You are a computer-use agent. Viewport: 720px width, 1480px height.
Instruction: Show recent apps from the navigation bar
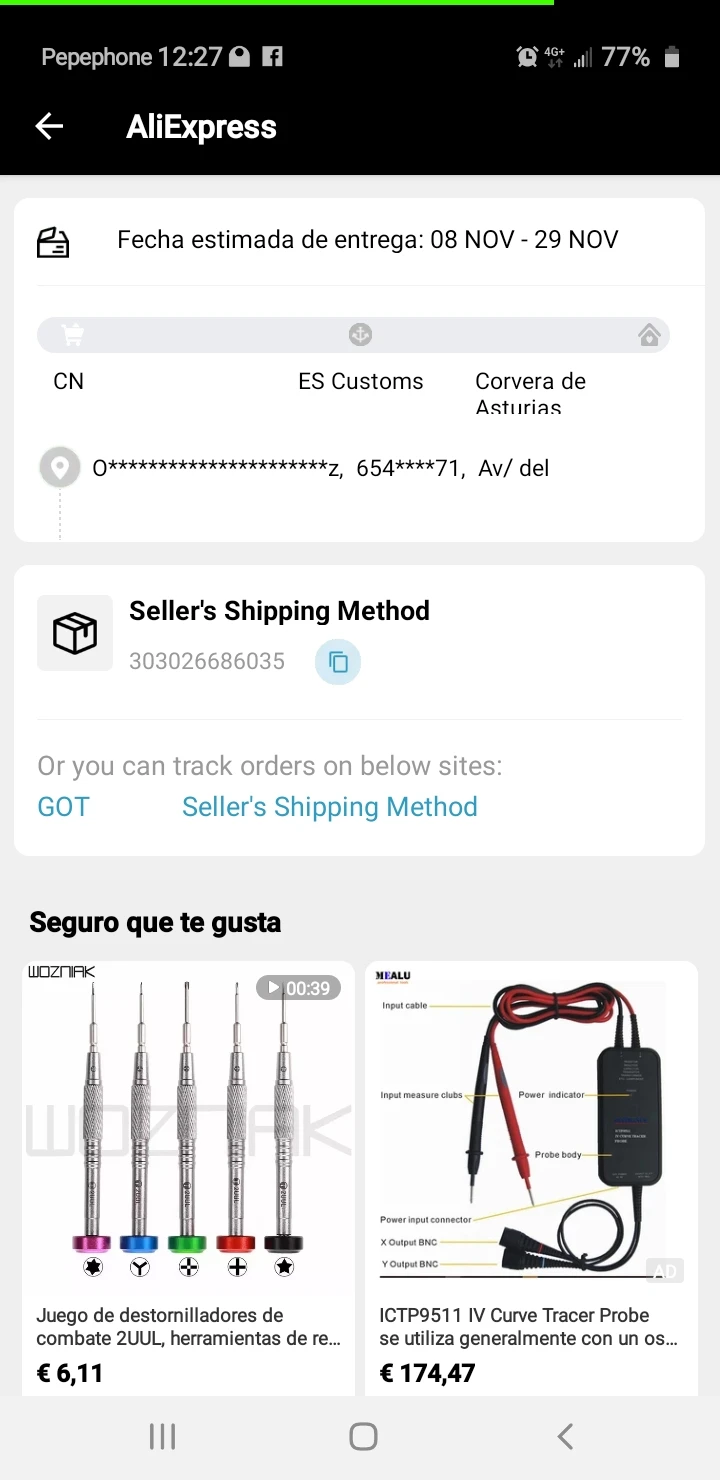(x=162, y=1437)
